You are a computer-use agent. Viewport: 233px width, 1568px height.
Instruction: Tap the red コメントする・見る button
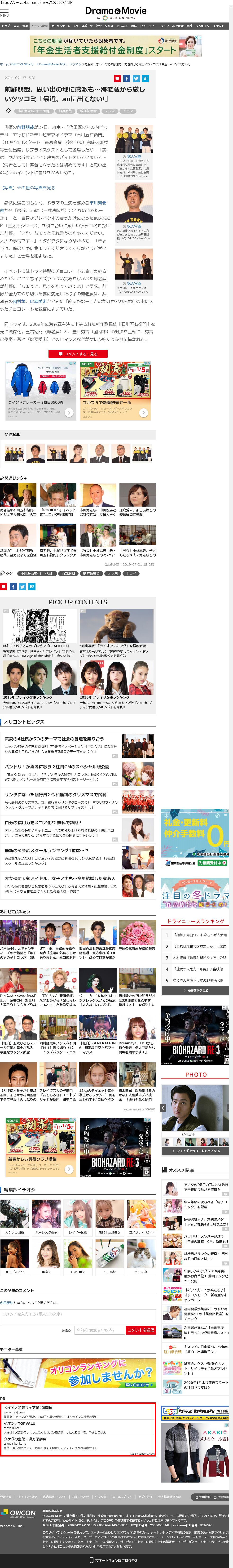(78, 354)
